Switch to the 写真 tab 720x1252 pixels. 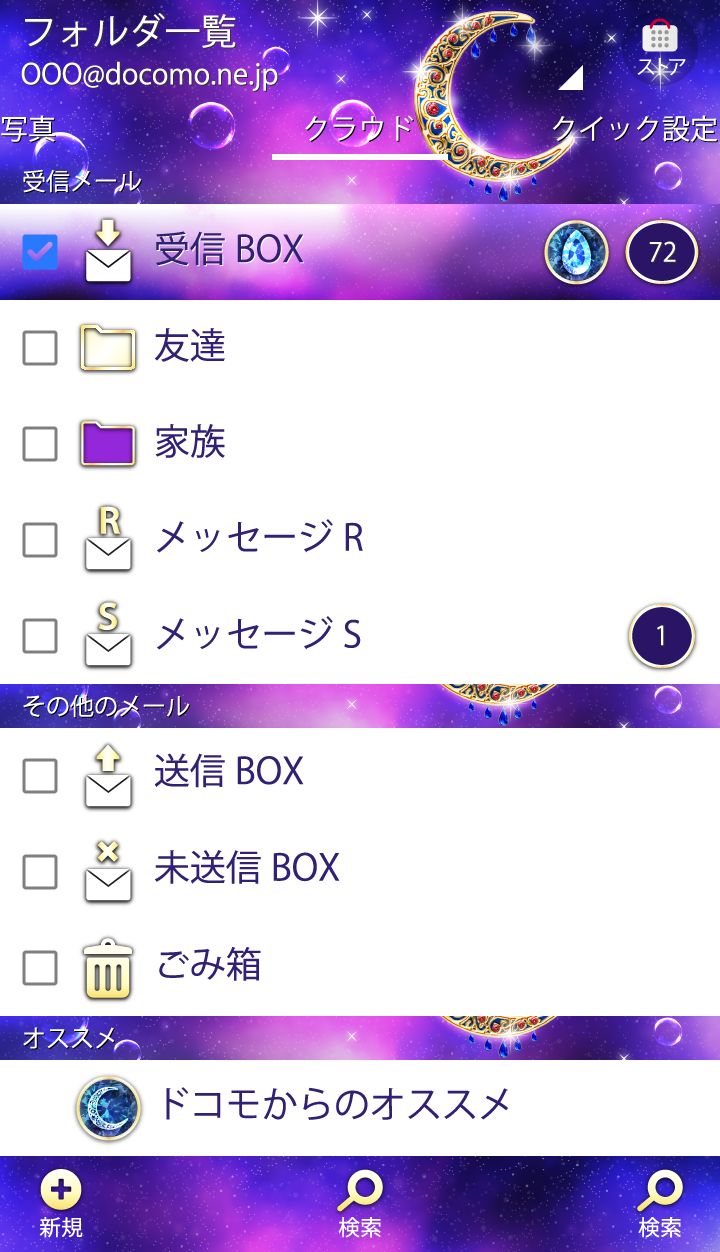pyautogui.click(x=28, y=129)
